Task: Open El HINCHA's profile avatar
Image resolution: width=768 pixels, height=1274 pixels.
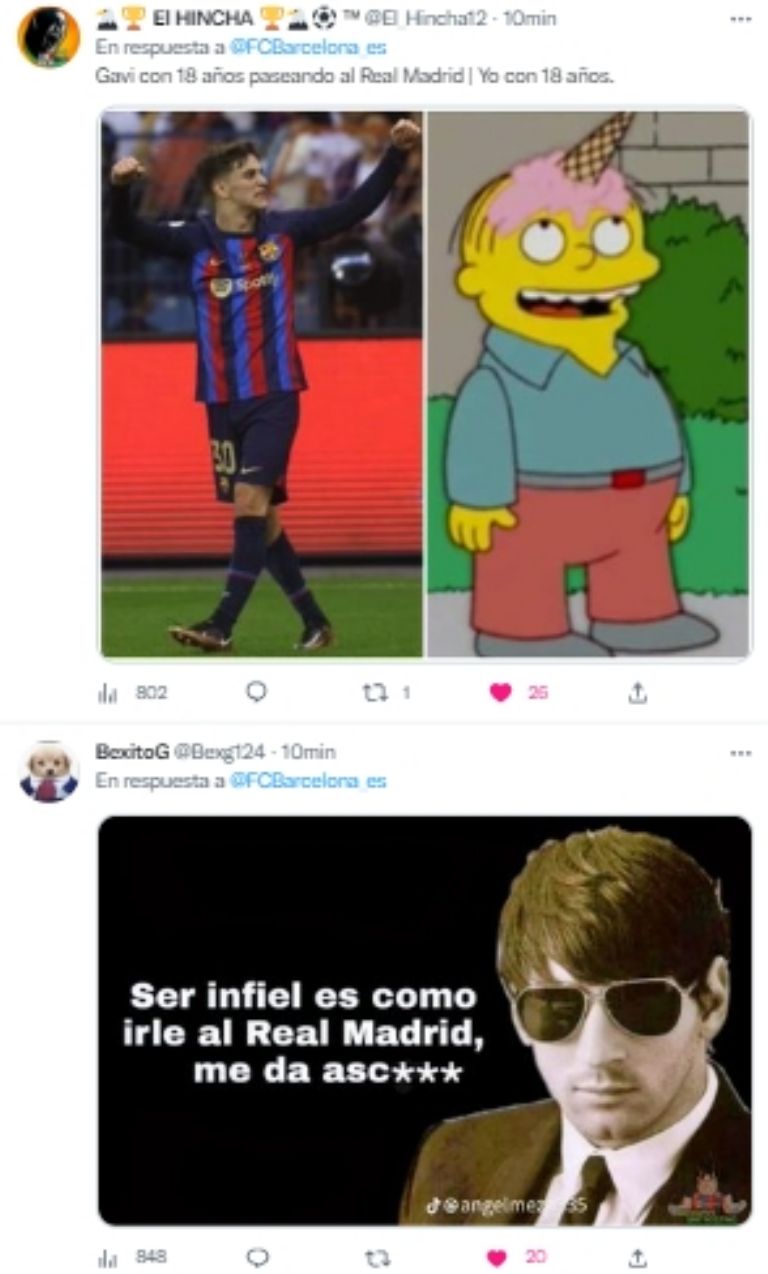Action: [x=48, y=37]
